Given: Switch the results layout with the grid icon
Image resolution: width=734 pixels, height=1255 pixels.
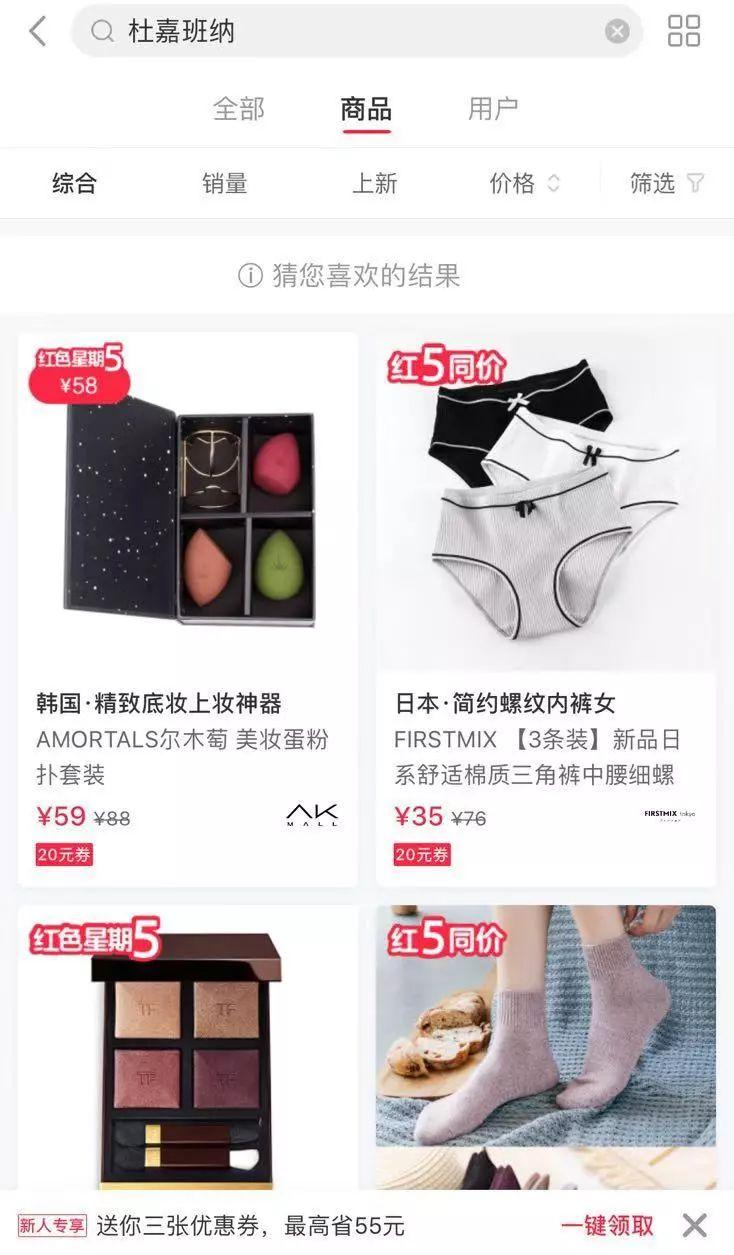Looking at the screenshot, I should point(684,31).
